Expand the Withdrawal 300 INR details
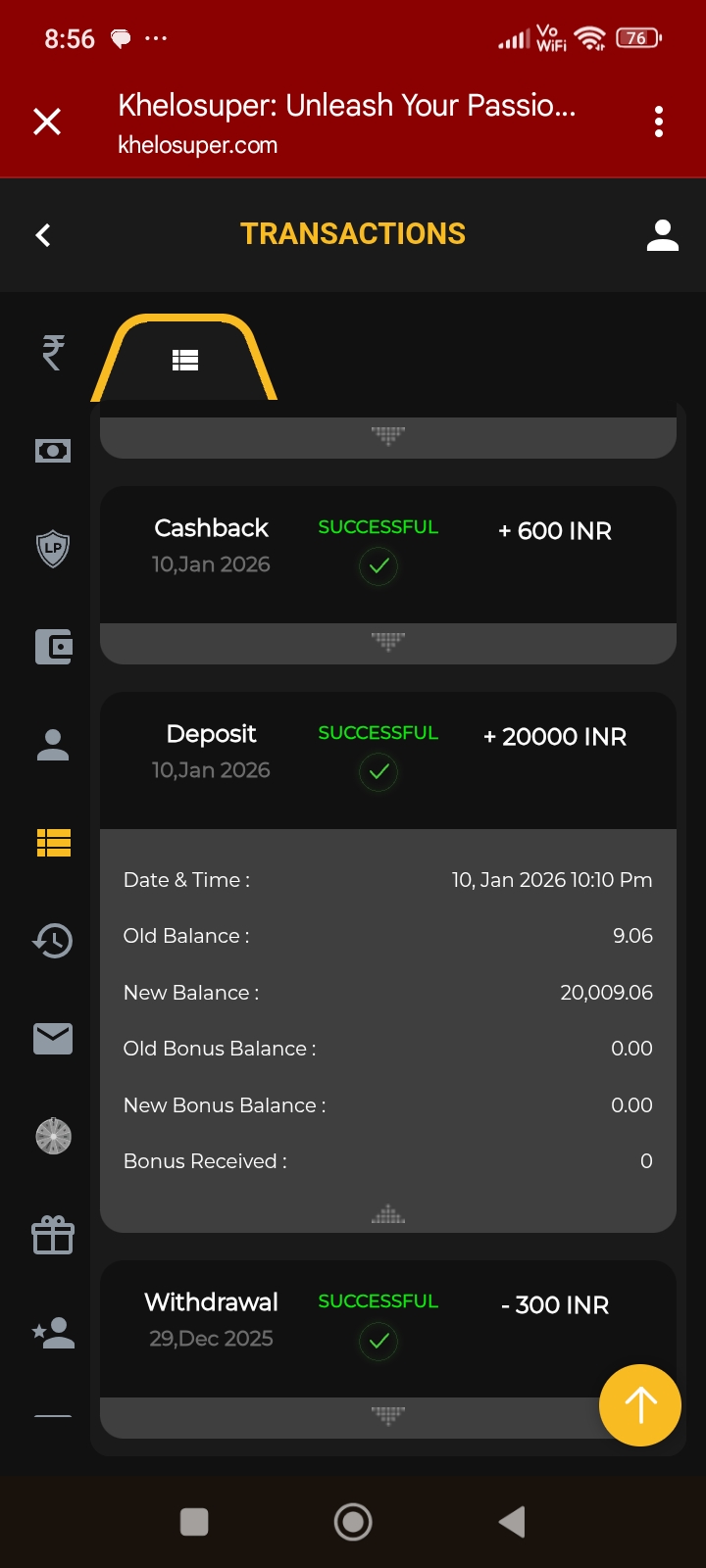Image resolution: width=706 pixels, height=1568 pixels. (388, 1416)
